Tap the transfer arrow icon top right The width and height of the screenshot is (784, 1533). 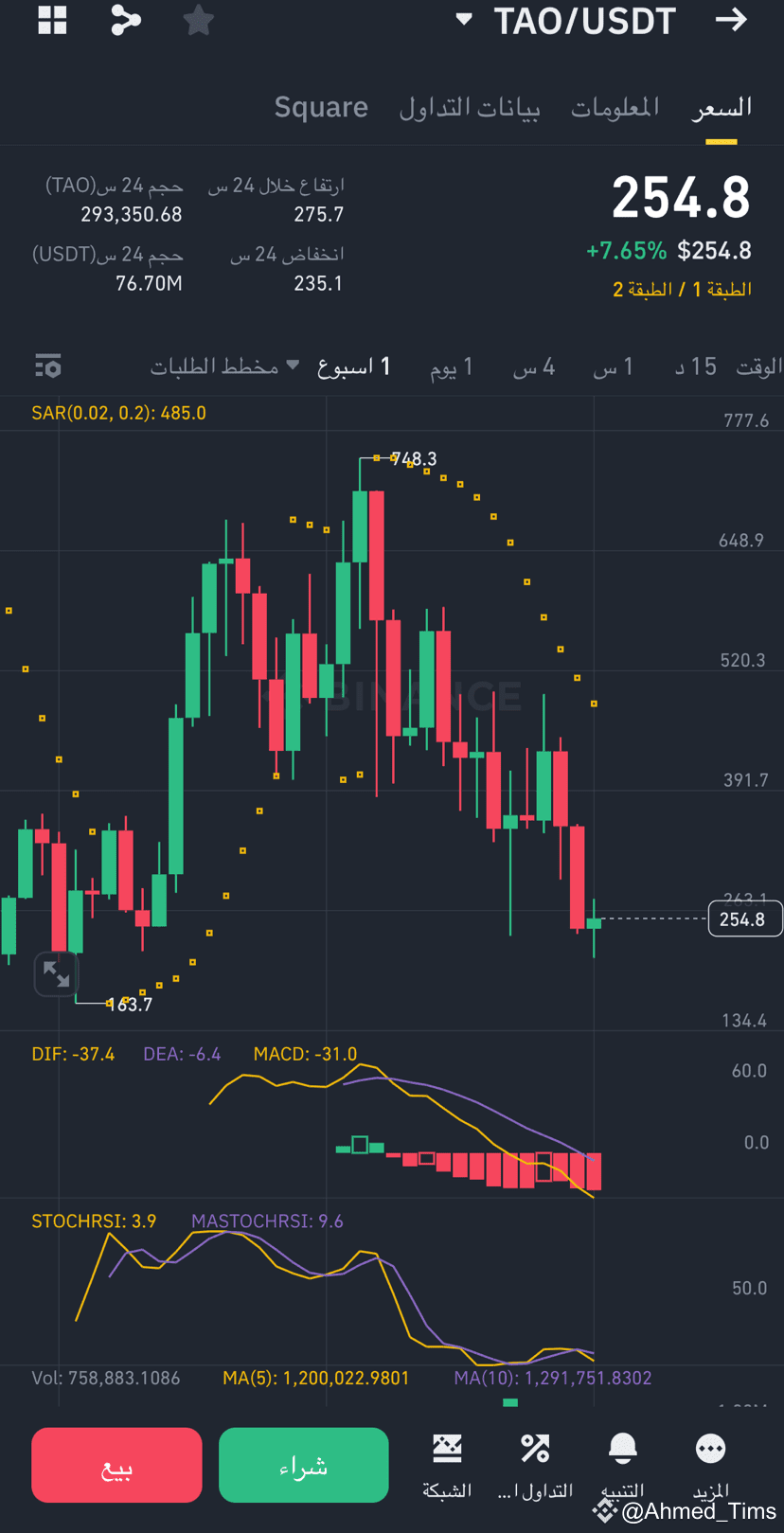(x=731, y=20)
